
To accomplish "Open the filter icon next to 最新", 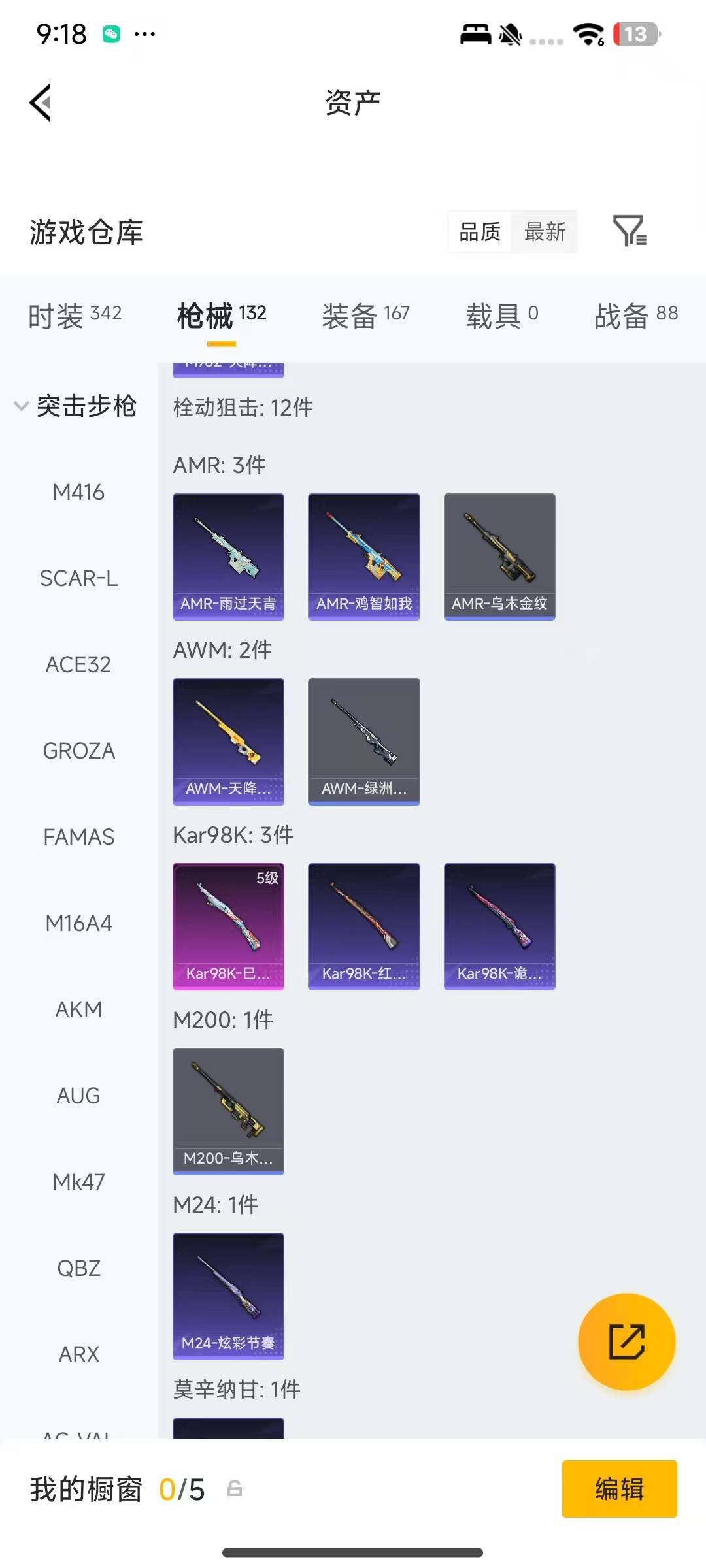I will (x=630, y=231).
